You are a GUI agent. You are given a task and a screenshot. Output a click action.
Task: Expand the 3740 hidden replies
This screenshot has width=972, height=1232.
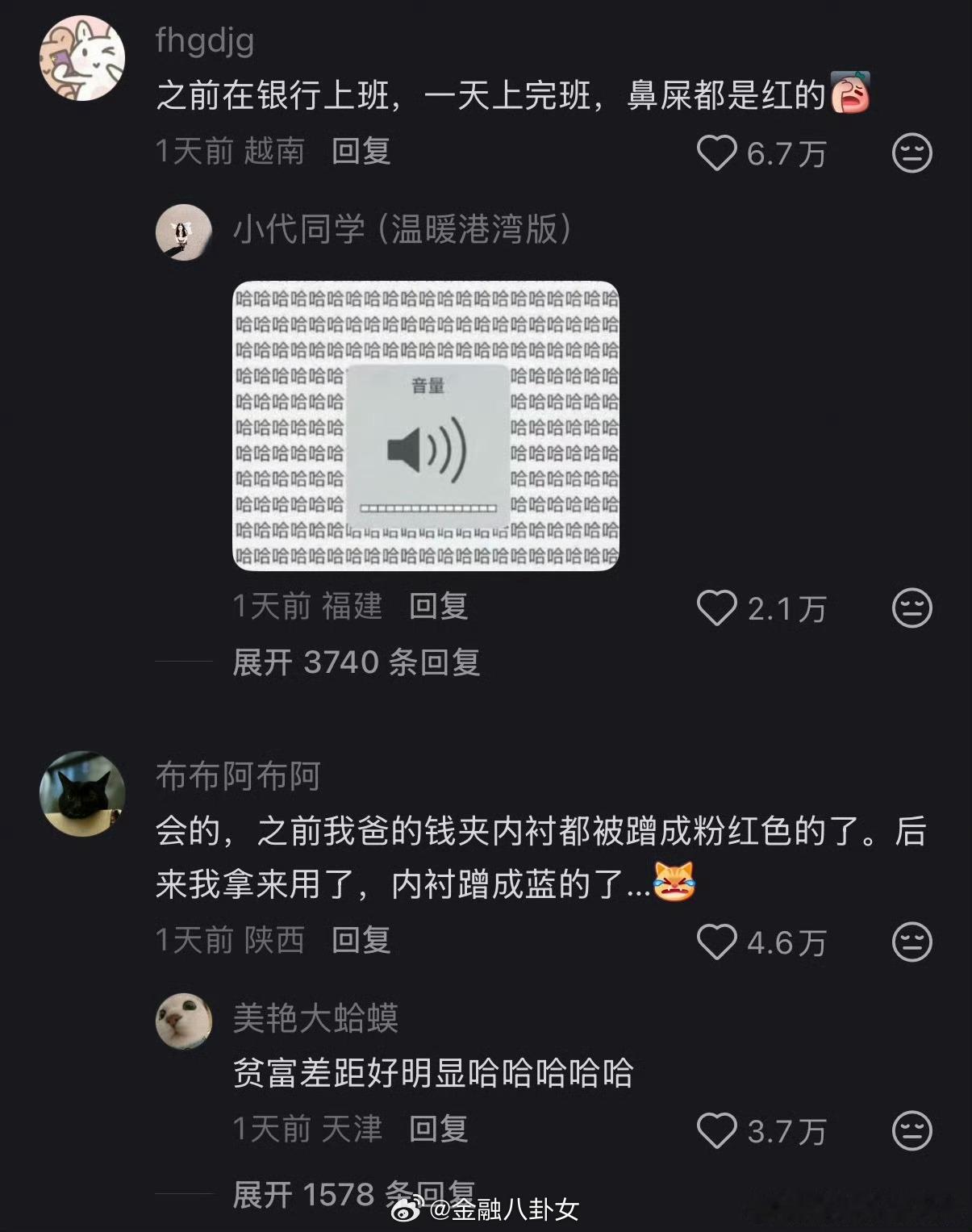coord(354,662)
